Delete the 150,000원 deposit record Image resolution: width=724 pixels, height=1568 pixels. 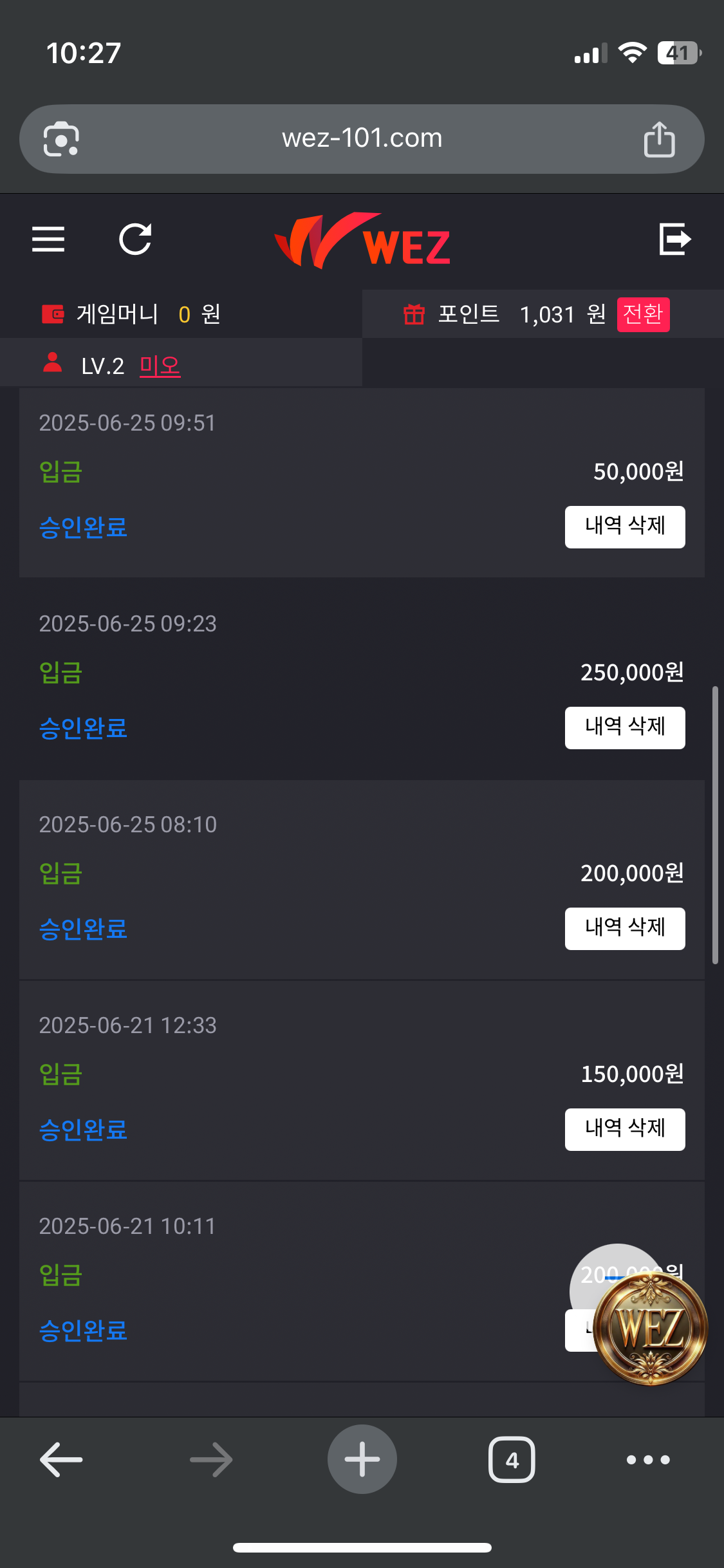(x=625, y=1129)
